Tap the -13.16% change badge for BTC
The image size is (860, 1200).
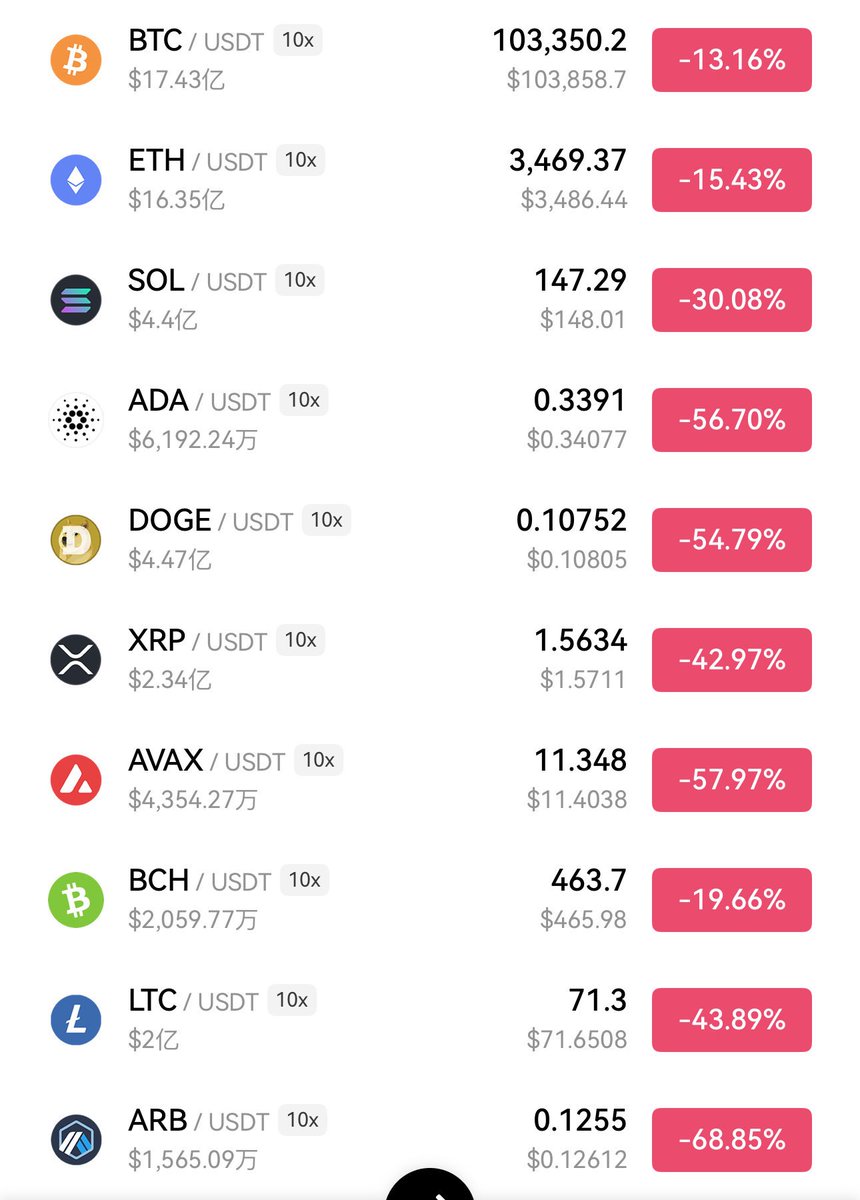(x=731, y=60)
